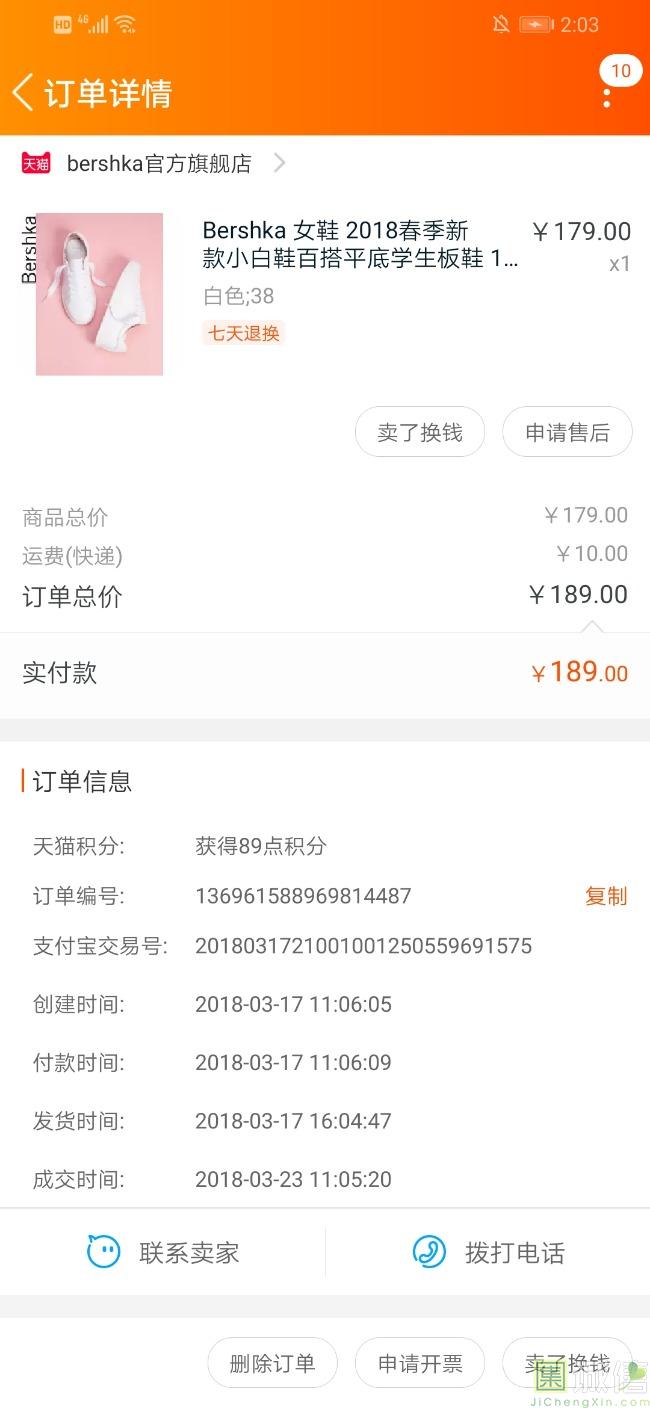Tap 申请售后 for after-sale service
The image size is (650, 1408).
[567, 432]
